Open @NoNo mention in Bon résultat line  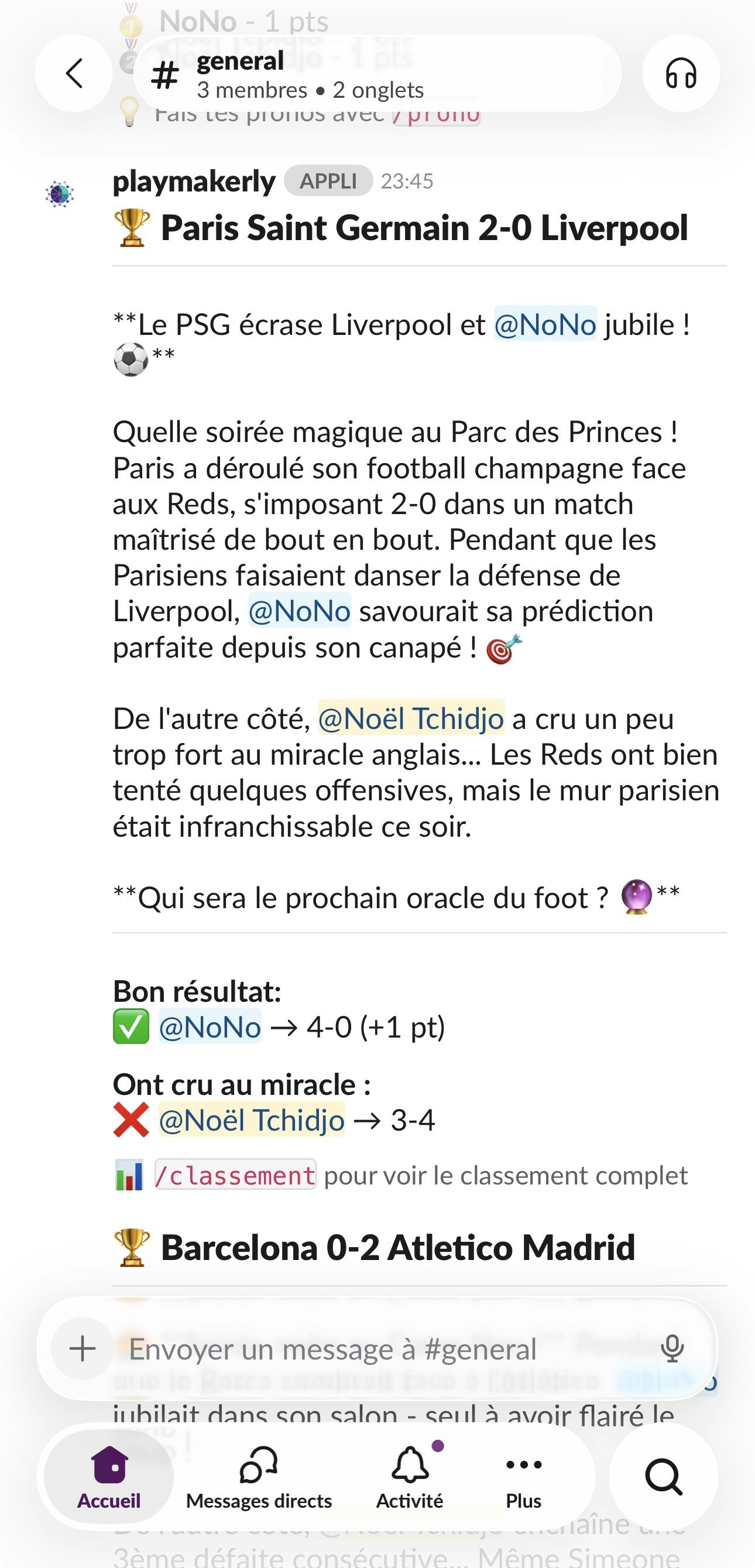[x=210, y=1028]
